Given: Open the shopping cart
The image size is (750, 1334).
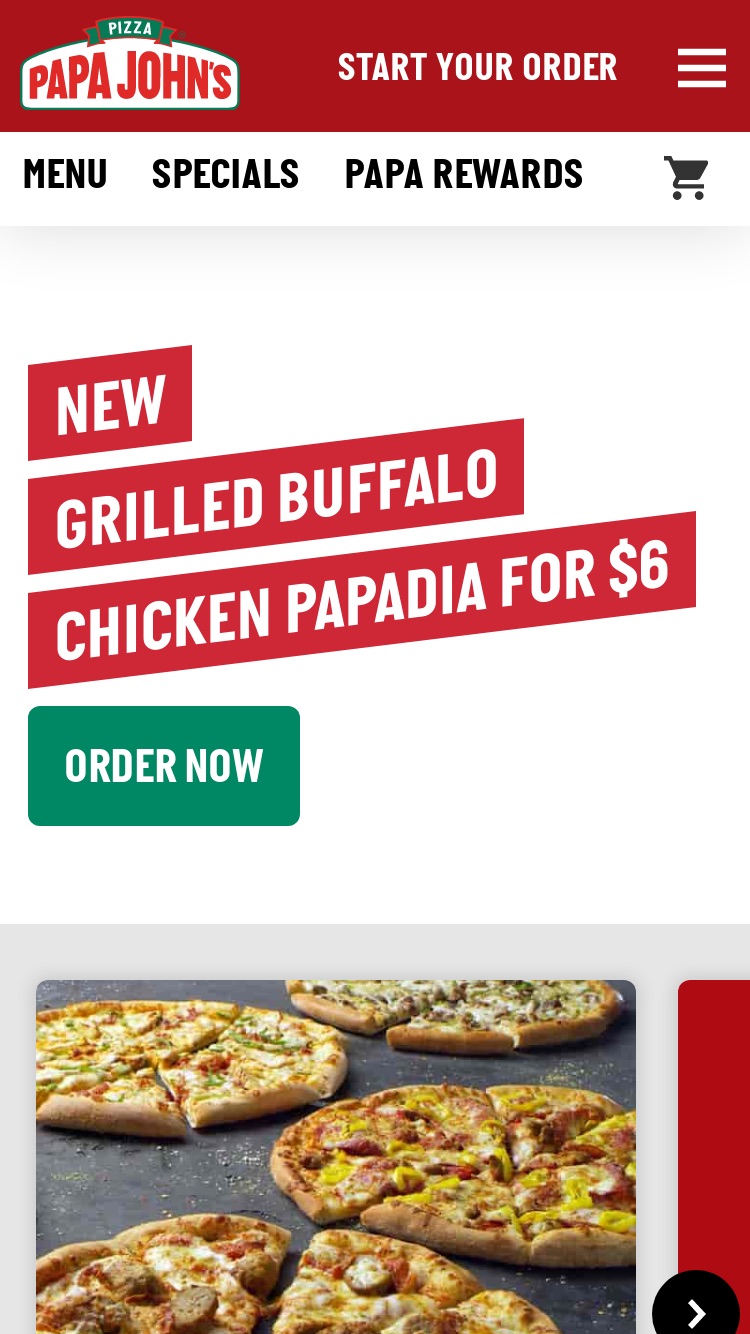Looking at the screenshot, I should [x=687, y=178].
